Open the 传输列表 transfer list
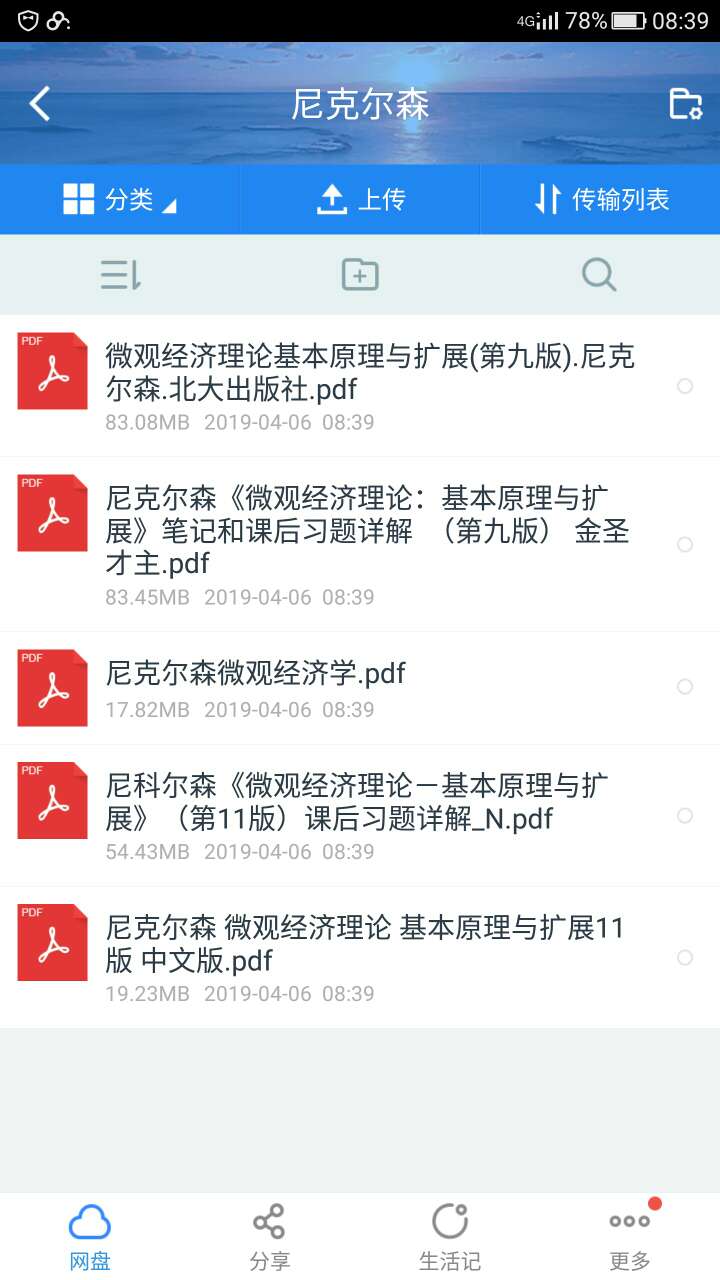The height and width of the screenshot is (1280, 720). click(601, 200)
